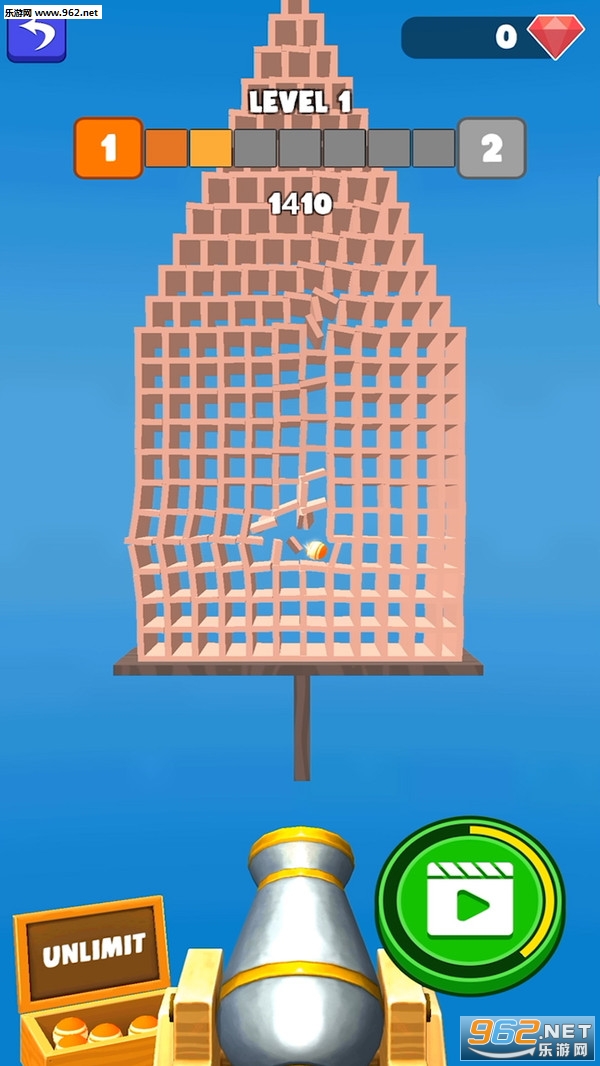Tap the blue back arrow button

click(36, 36)
